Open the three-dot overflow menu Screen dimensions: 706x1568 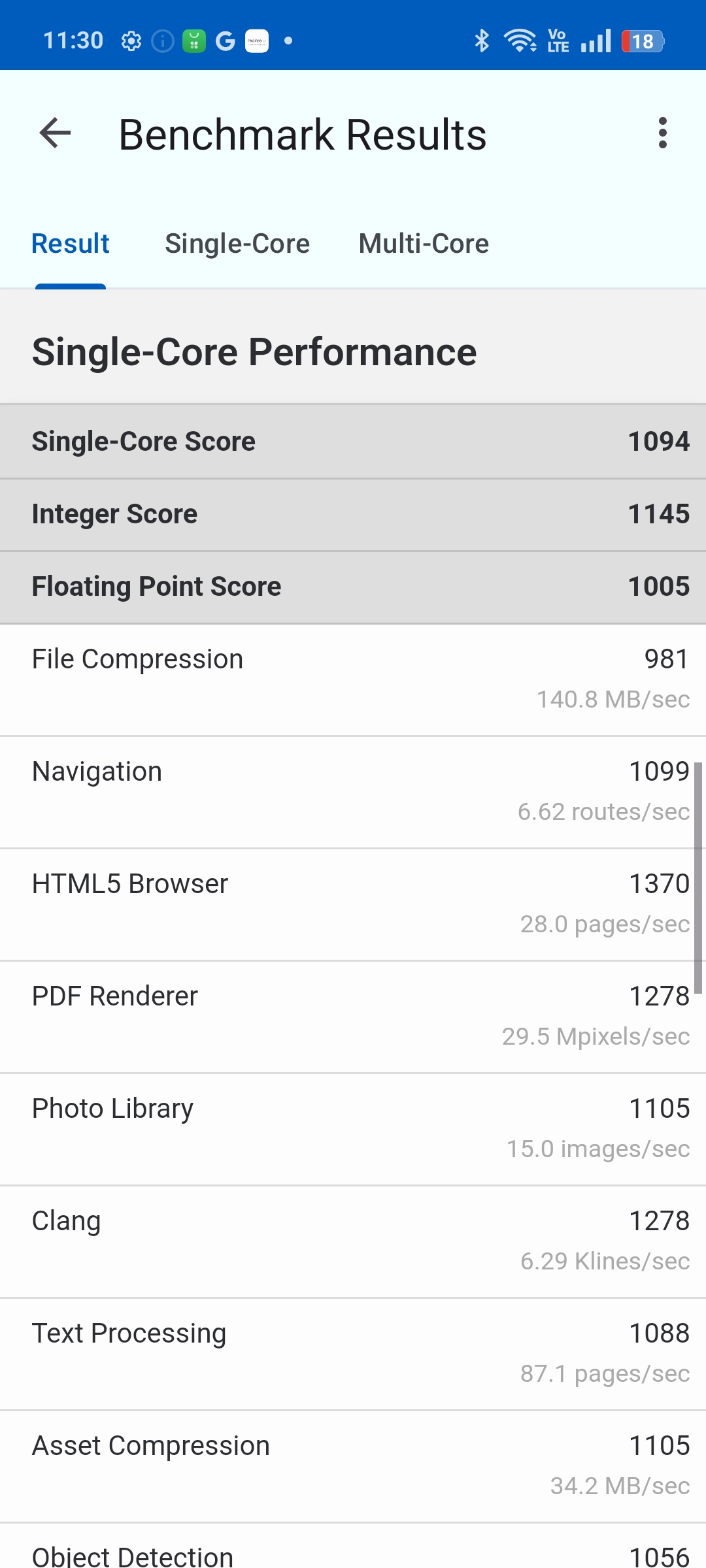pyautogui.click(x=663, y=133)
